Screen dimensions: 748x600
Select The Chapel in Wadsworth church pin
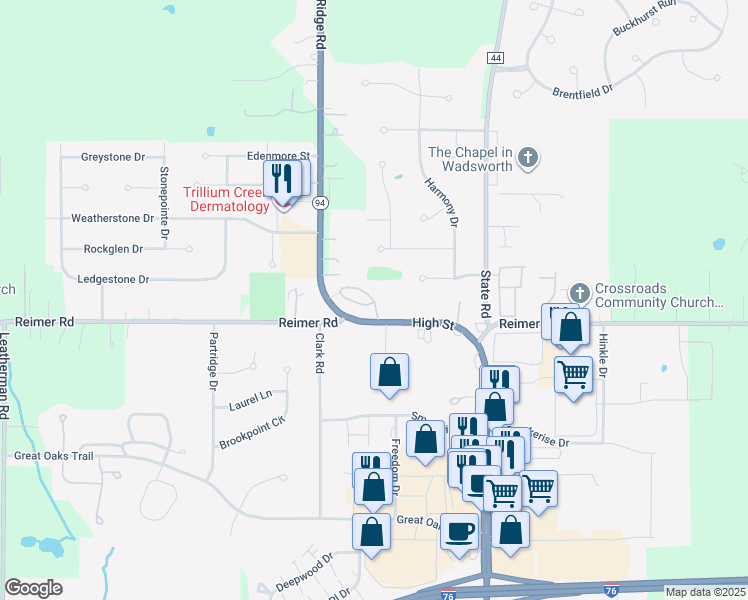[x=528, y=159]
